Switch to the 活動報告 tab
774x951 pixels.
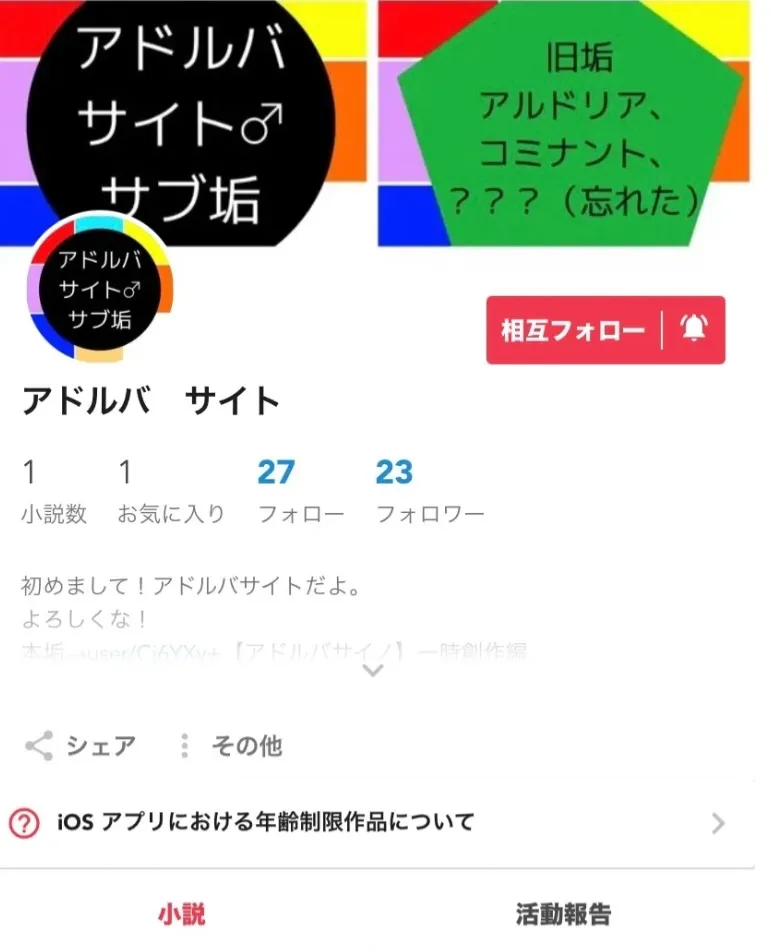click(563, 913)
